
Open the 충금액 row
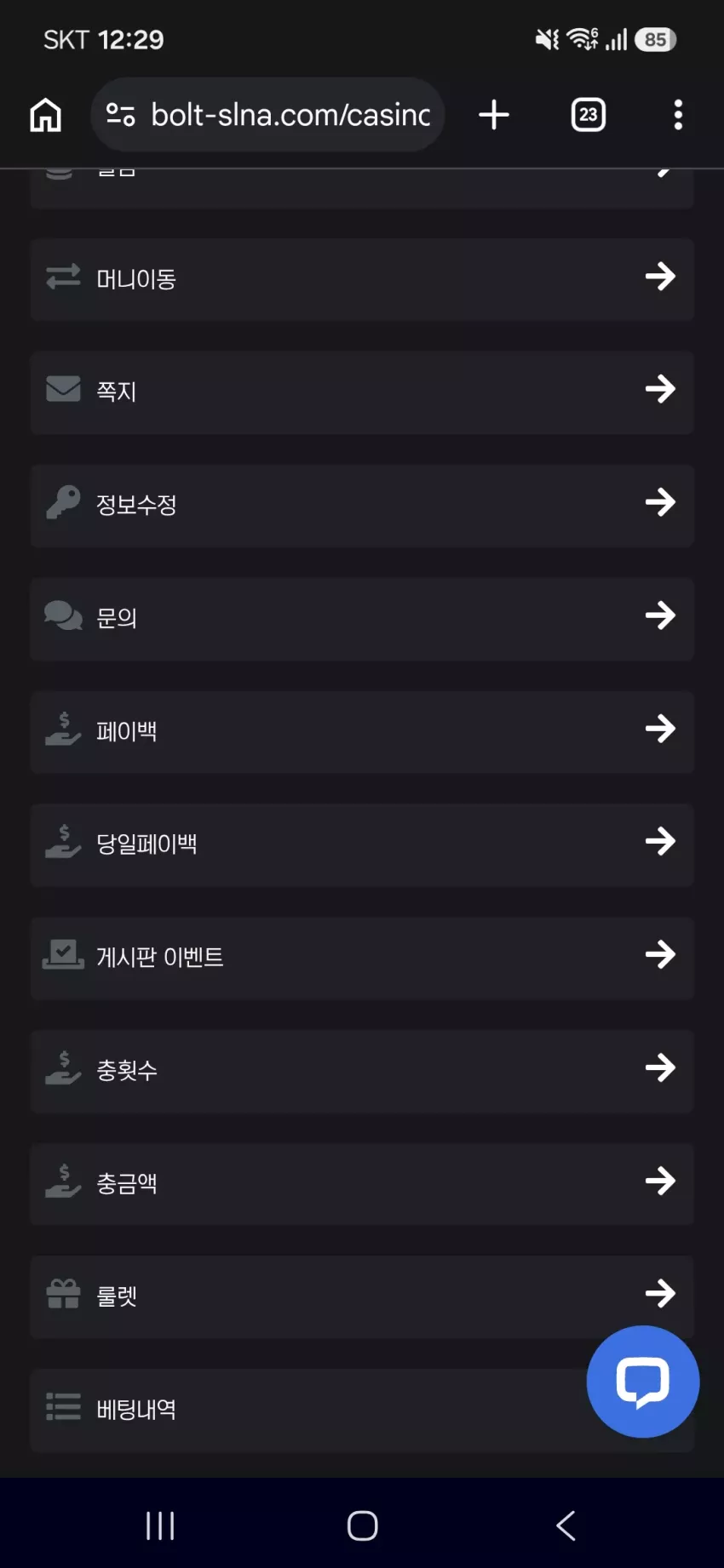point(362,1184)
